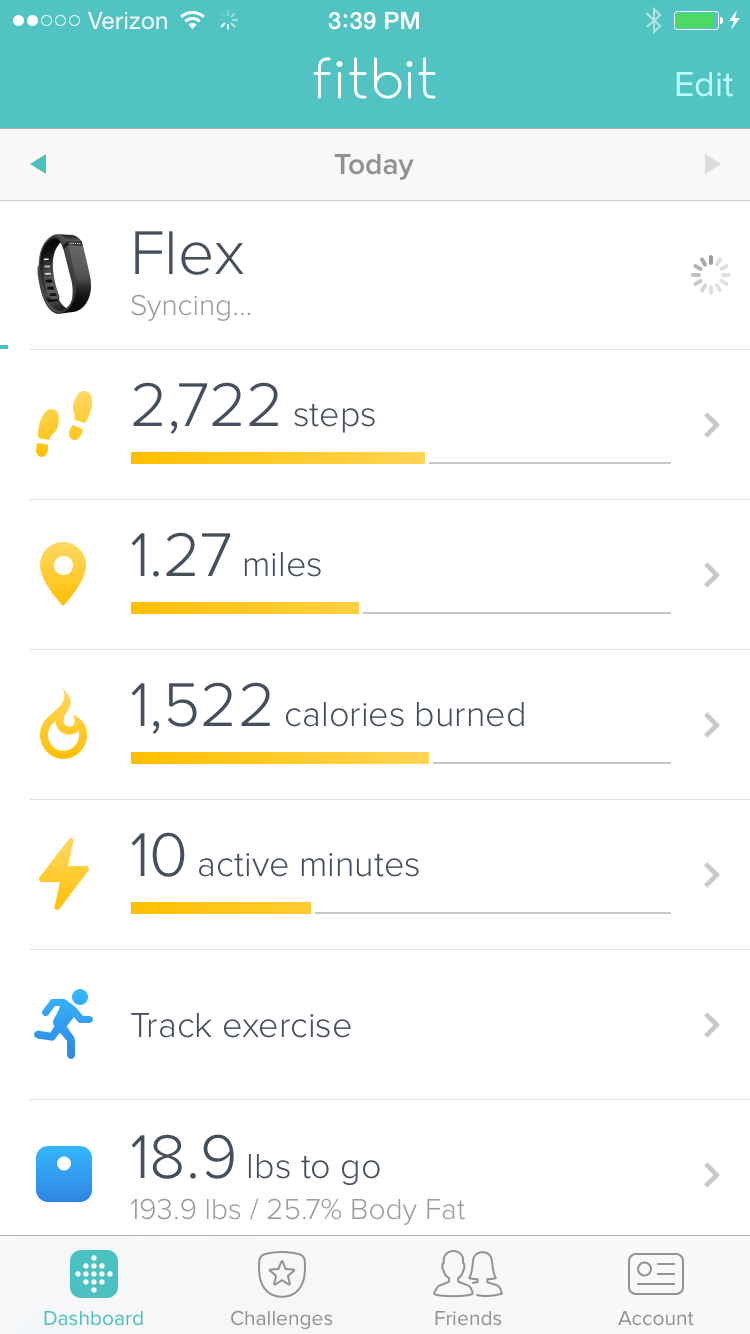Switch to the Challenges tab
The image size is (750, 1334).
pyautogui.click(x=281, y=1288)
